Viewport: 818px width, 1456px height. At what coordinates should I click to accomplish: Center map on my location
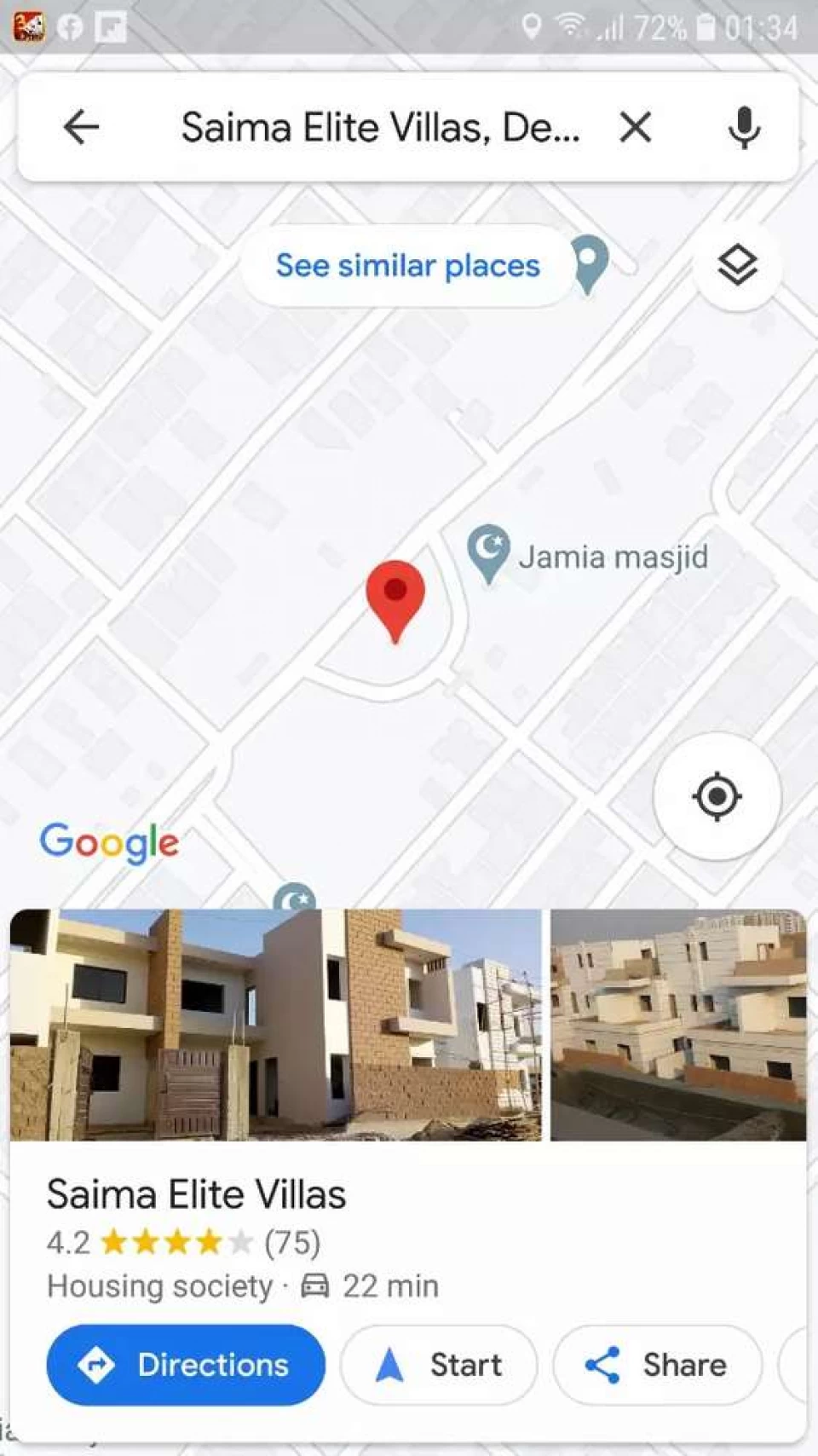click(x=717, y=796)
